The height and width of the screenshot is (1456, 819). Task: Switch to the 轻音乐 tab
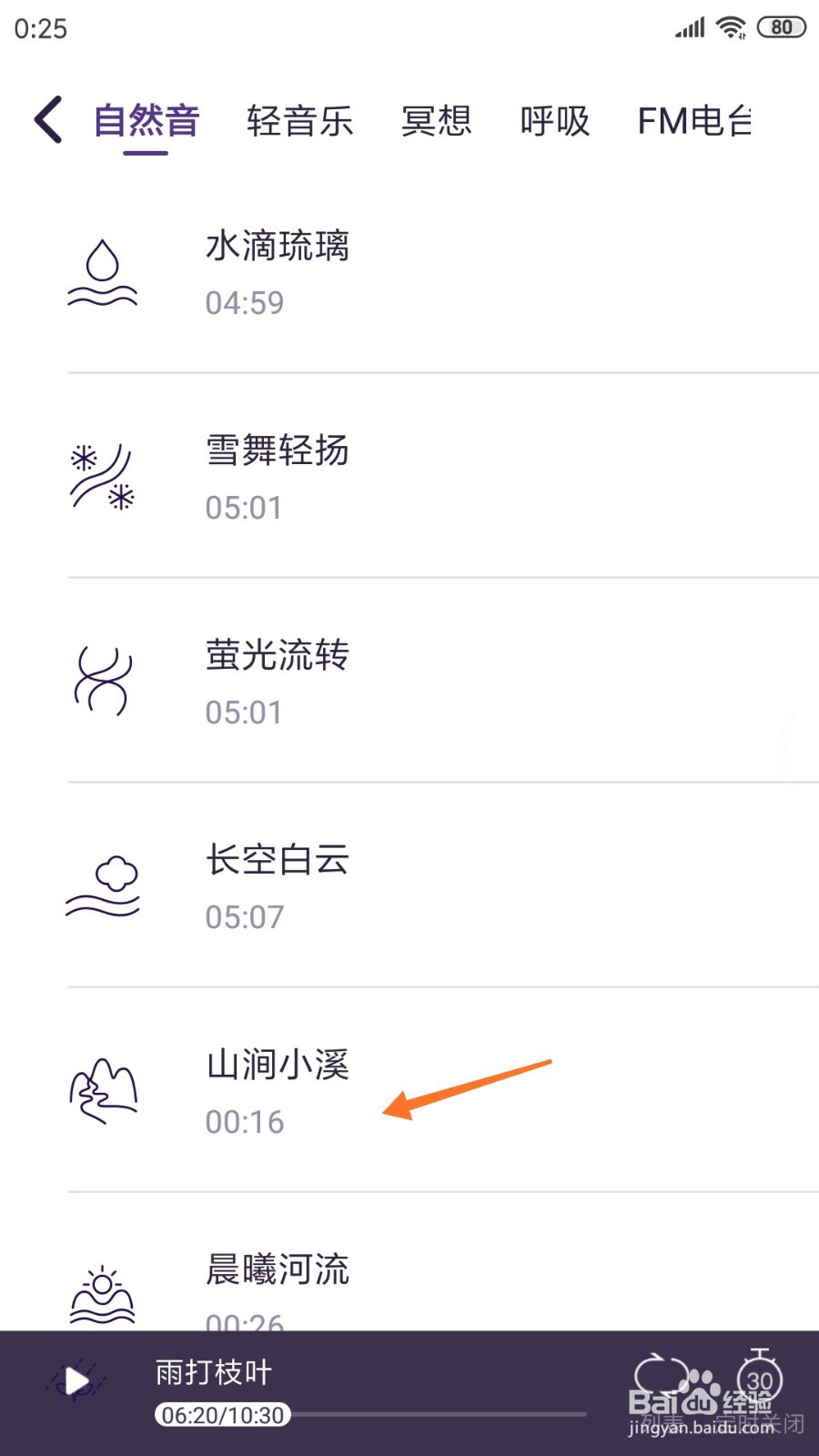click(x=299, y=121)
